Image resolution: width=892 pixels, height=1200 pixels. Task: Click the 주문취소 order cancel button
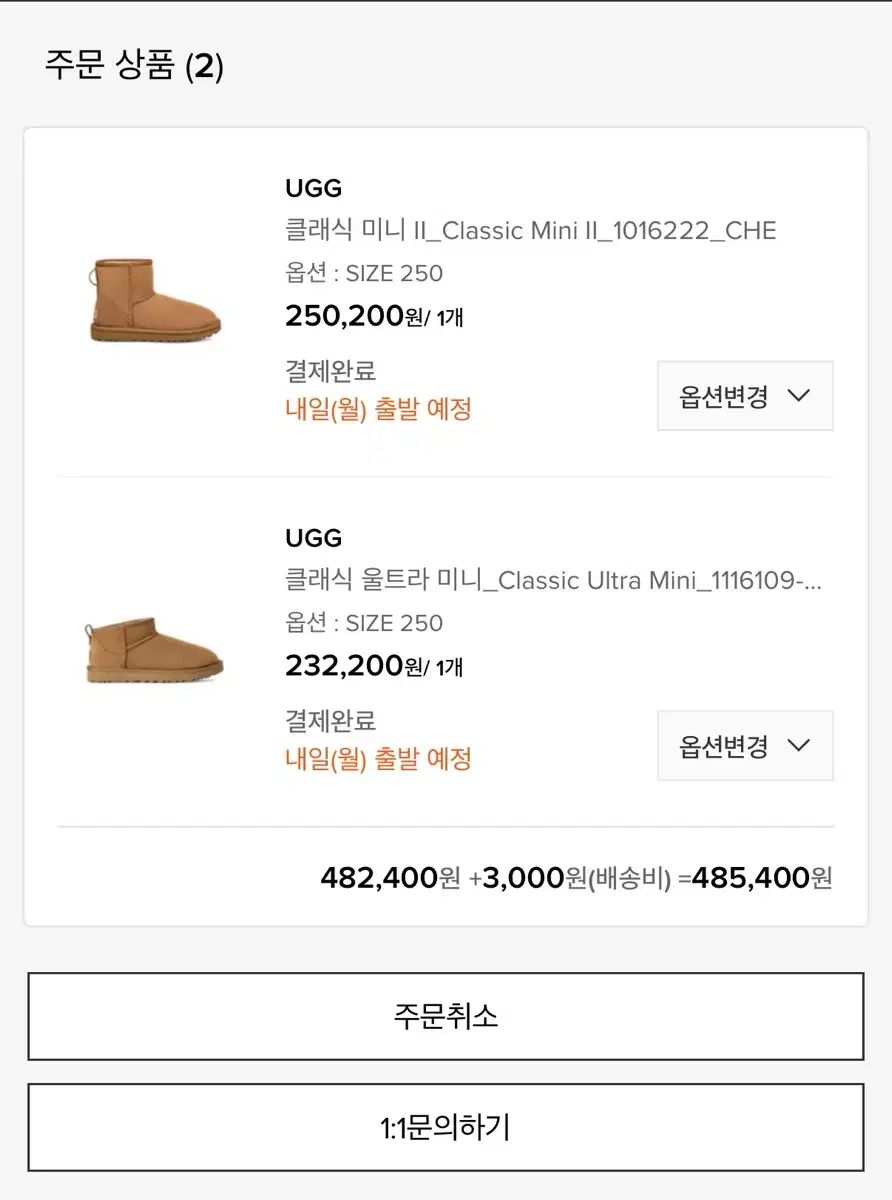[x=446, y=1017]
